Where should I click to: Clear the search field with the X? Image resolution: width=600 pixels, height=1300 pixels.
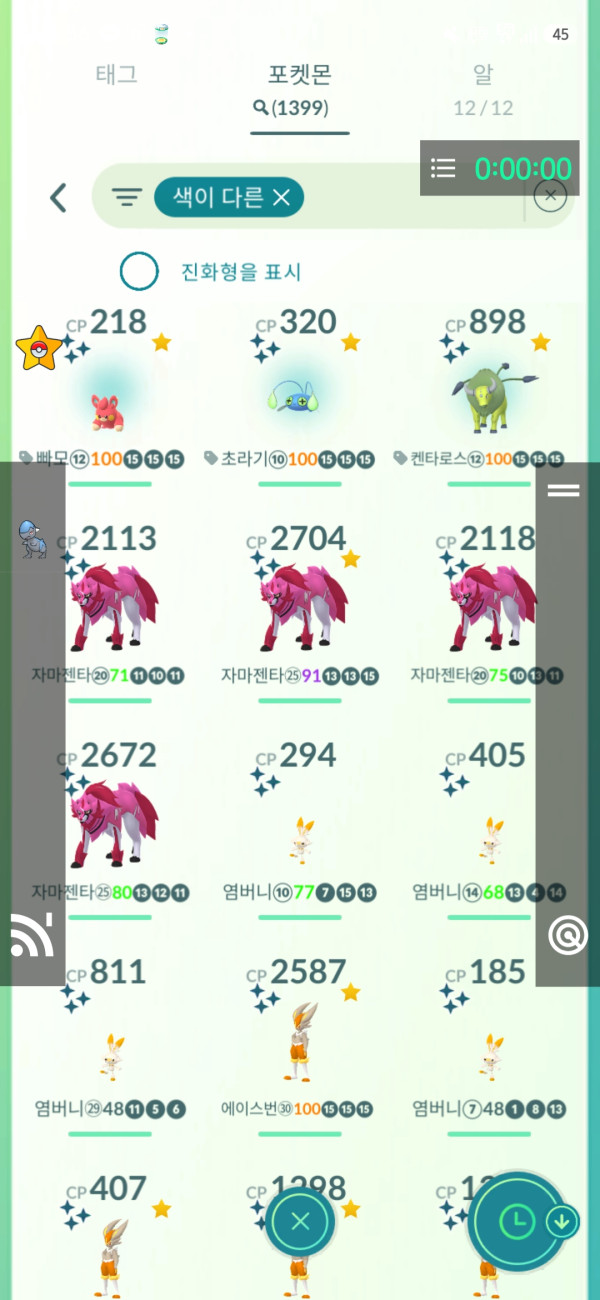tap(550, 195)
